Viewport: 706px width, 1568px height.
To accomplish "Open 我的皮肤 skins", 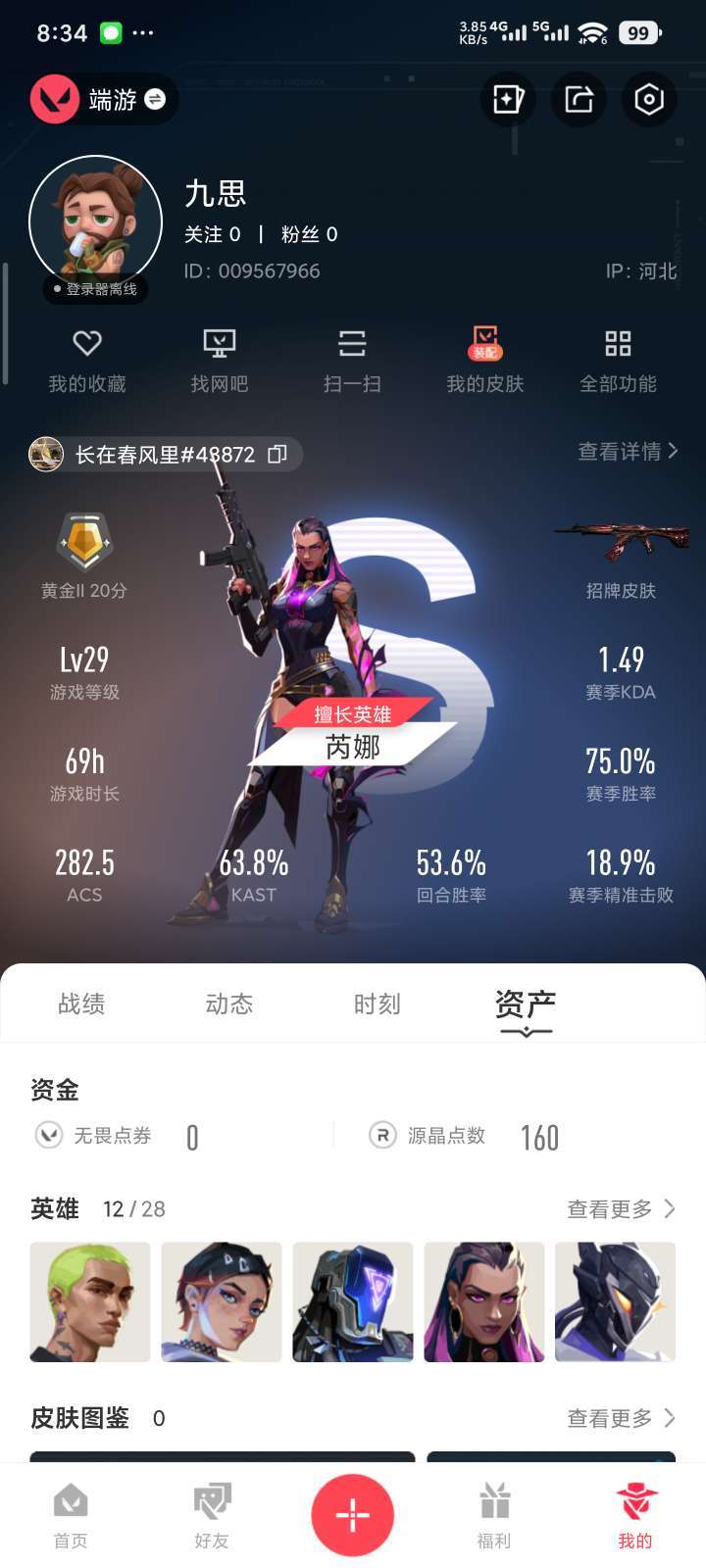I will coord(485,361).
